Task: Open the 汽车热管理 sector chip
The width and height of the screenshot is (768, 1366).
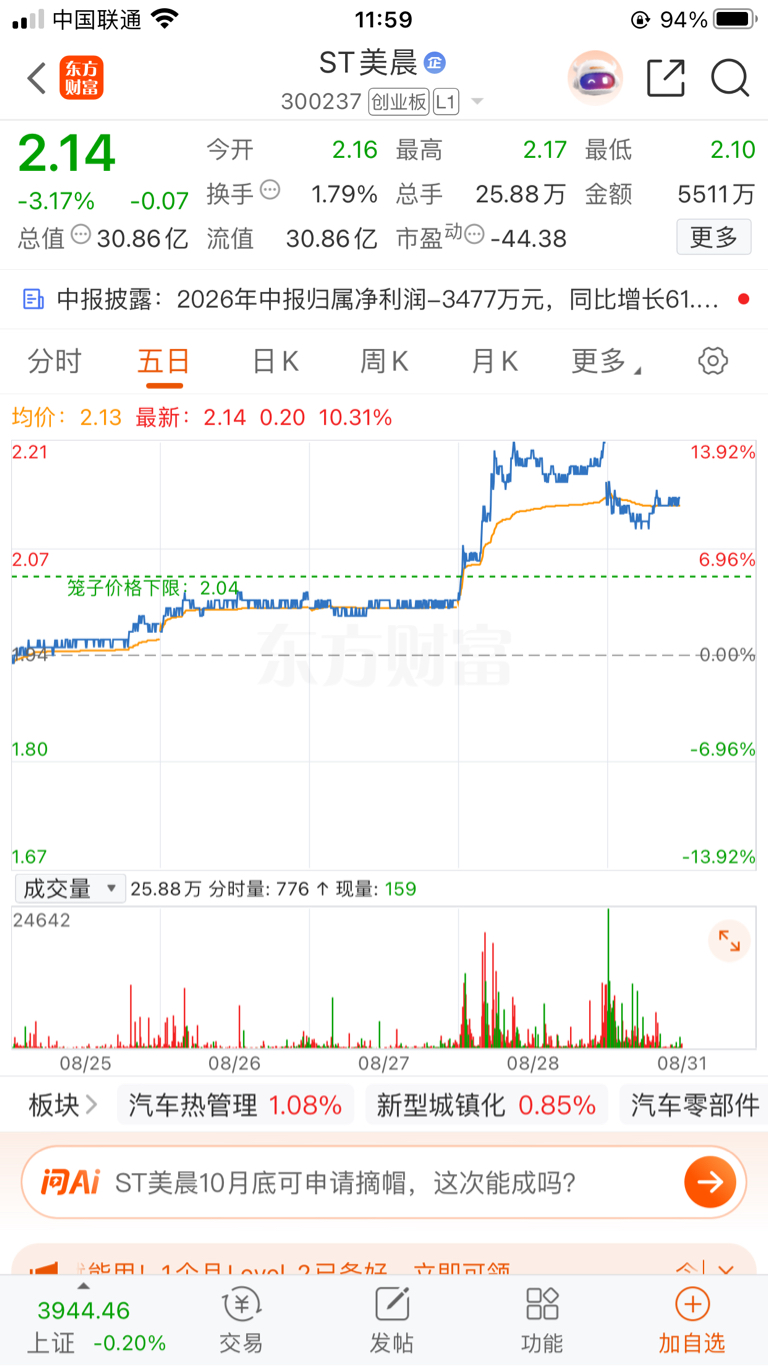Action: tap(235, 1105)
